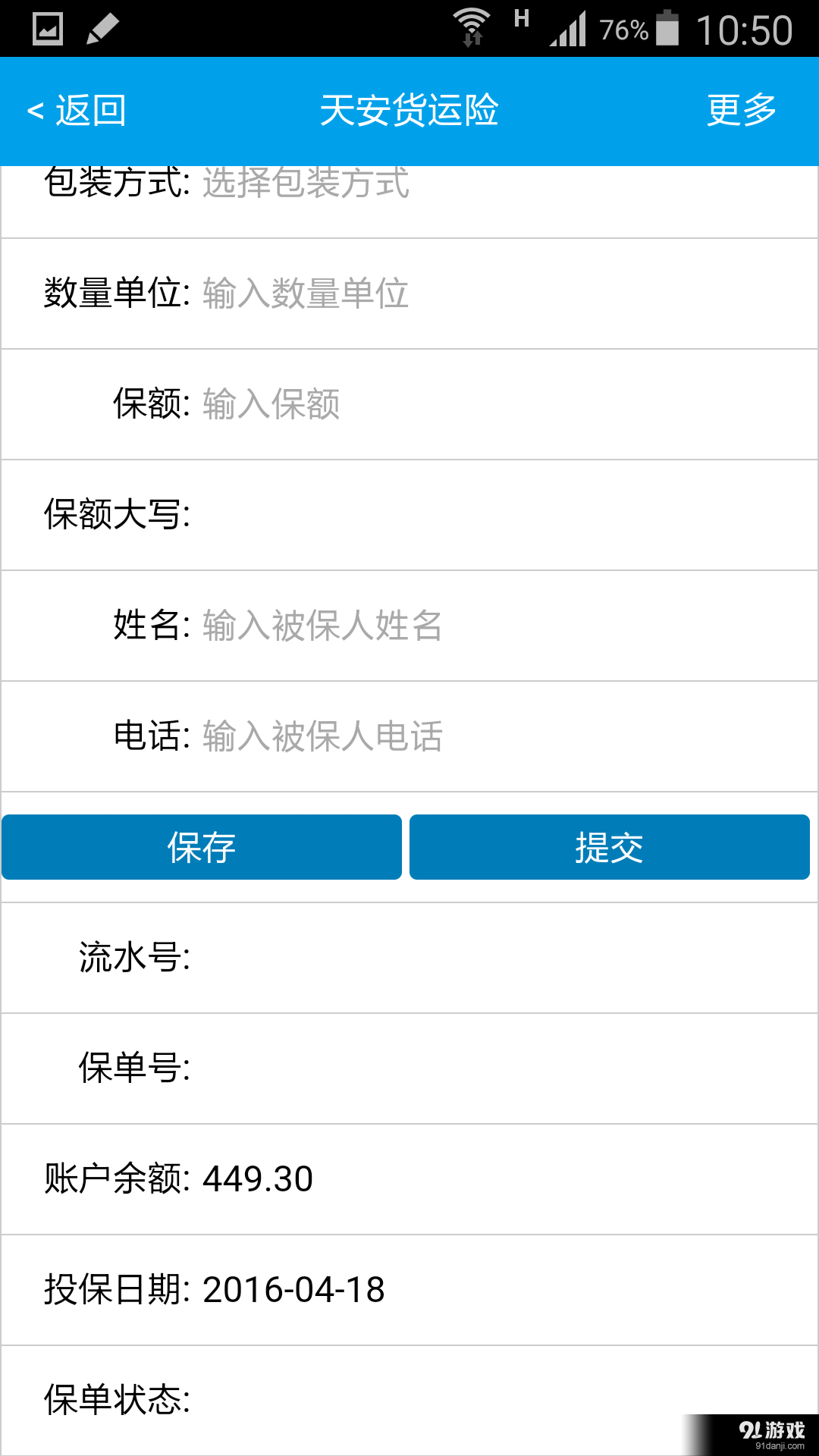819x1456 pixels.
Task: Tap the mobile data sync arrows icon
Action: pos(474,39)
